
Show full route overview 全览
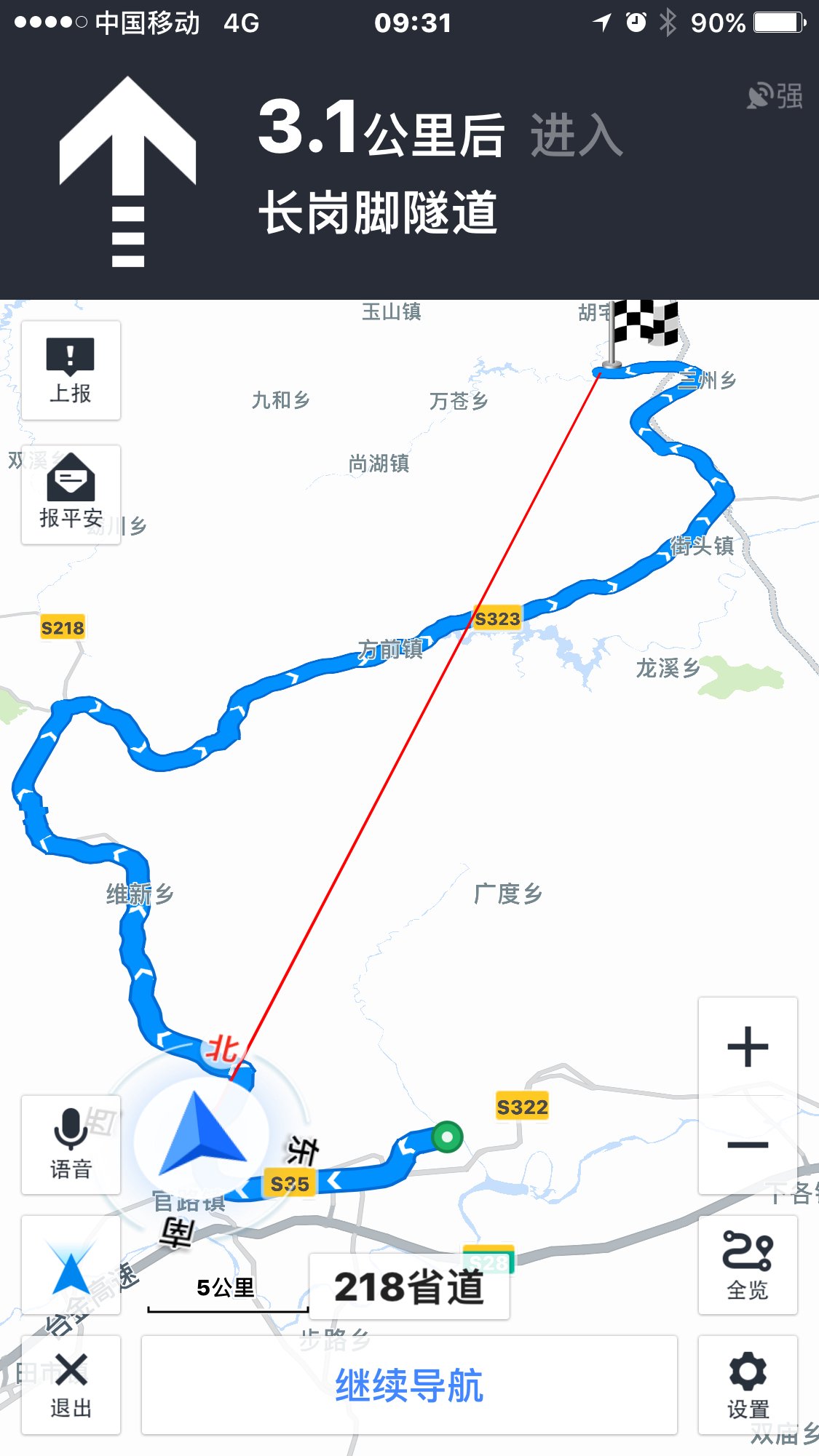tap(748, 1265)
